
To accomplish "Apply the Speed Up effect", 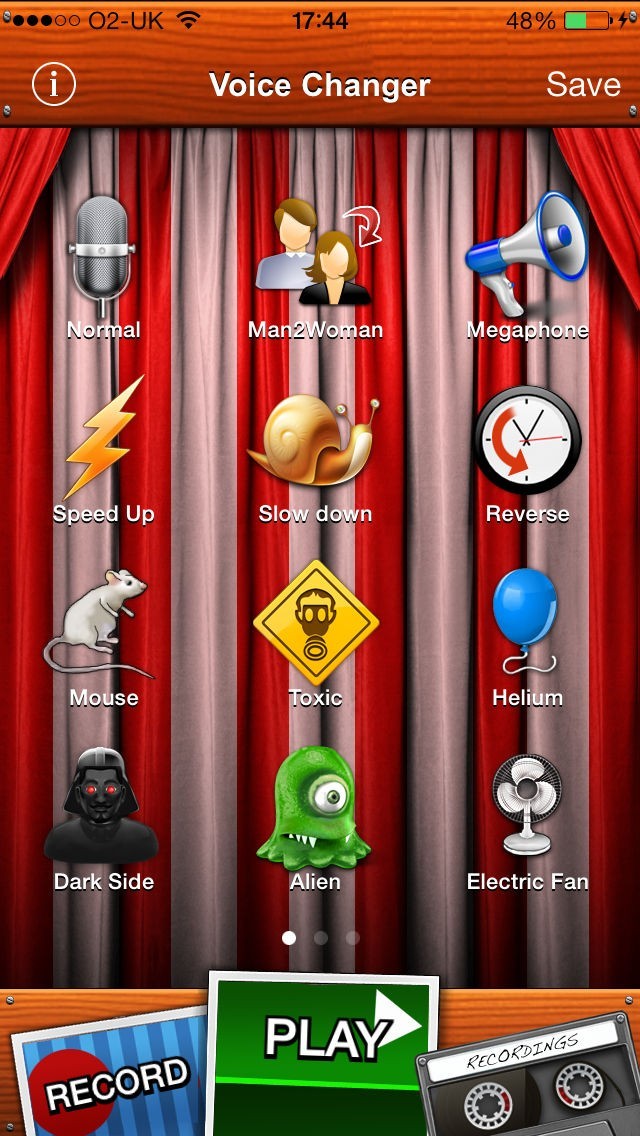I will click(x=103, y=450).
